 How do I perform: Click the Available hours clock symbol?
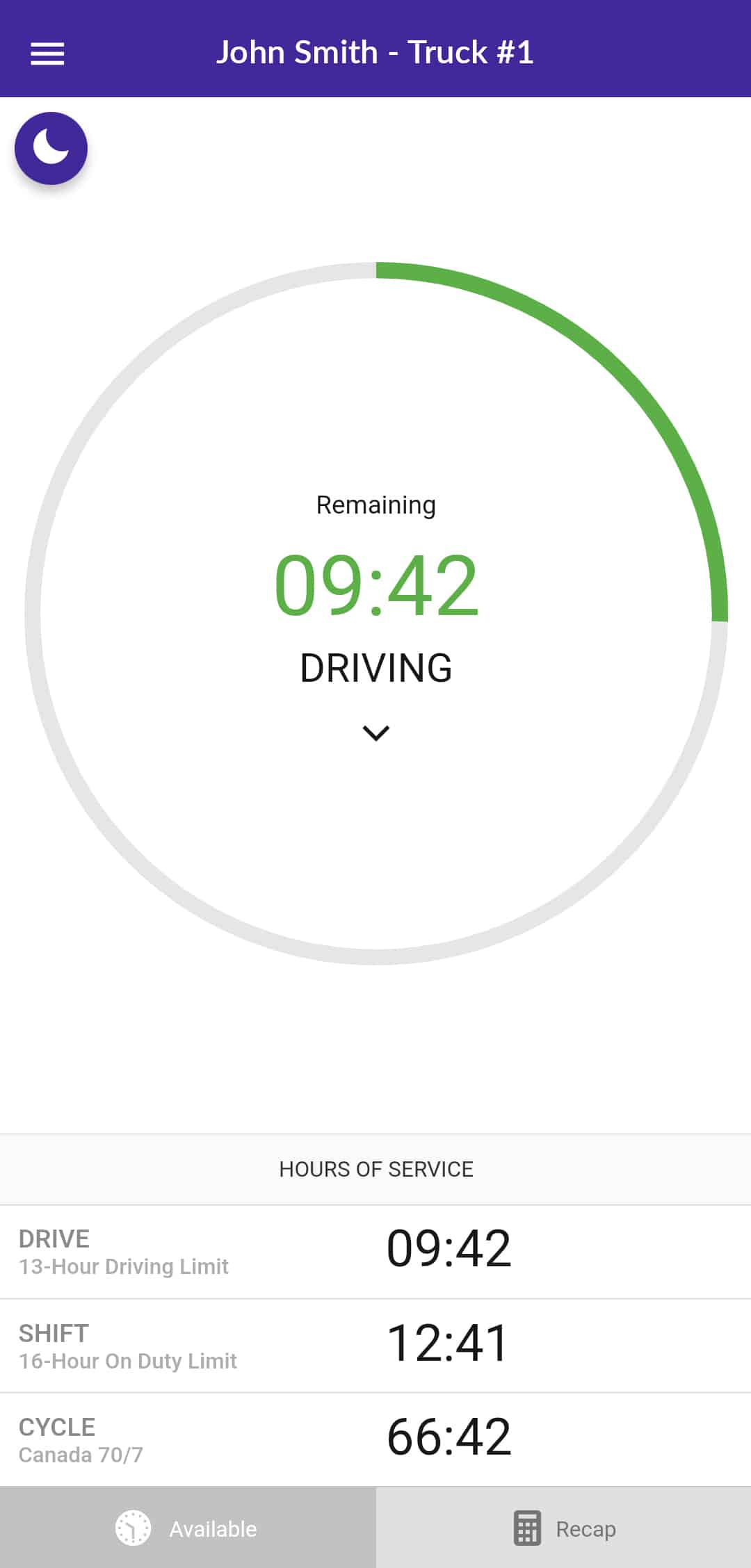[x=134, y=1528]
